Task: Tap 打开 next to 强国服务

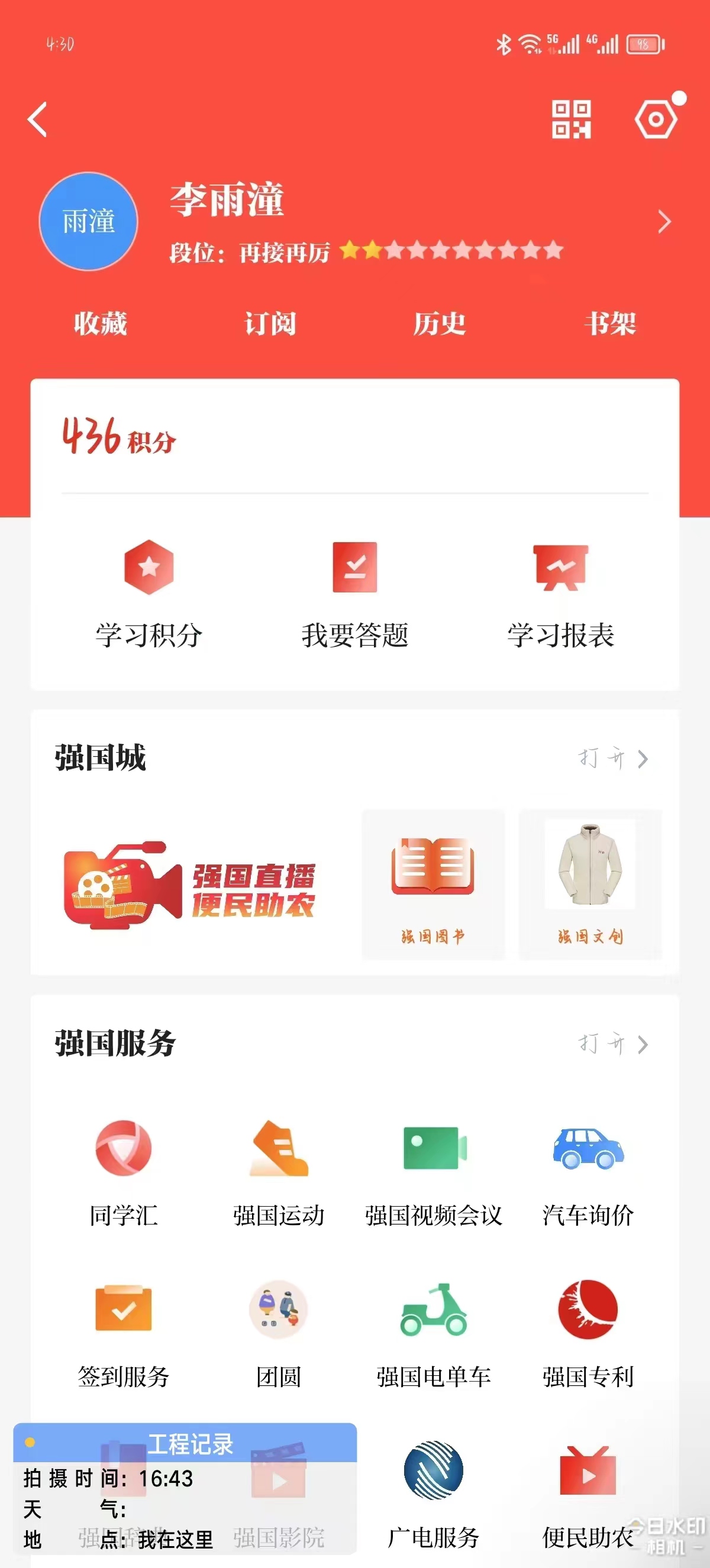Action: click(x=612, y=1044)
